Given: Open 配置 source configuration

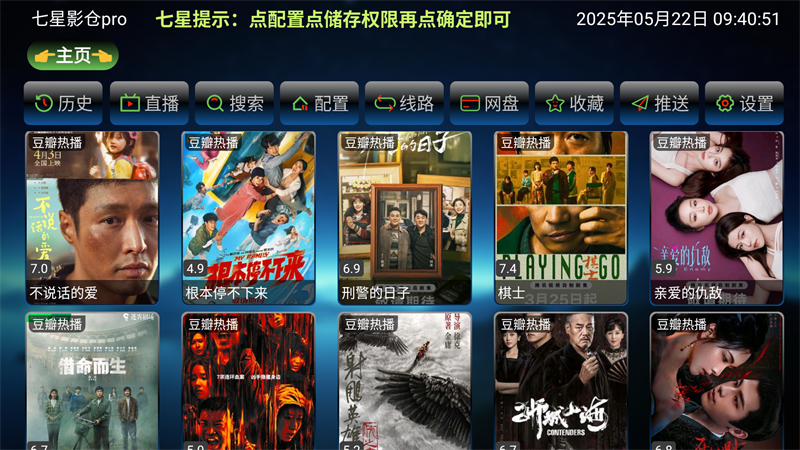Looking at the screenshot, I should (319, 103).
